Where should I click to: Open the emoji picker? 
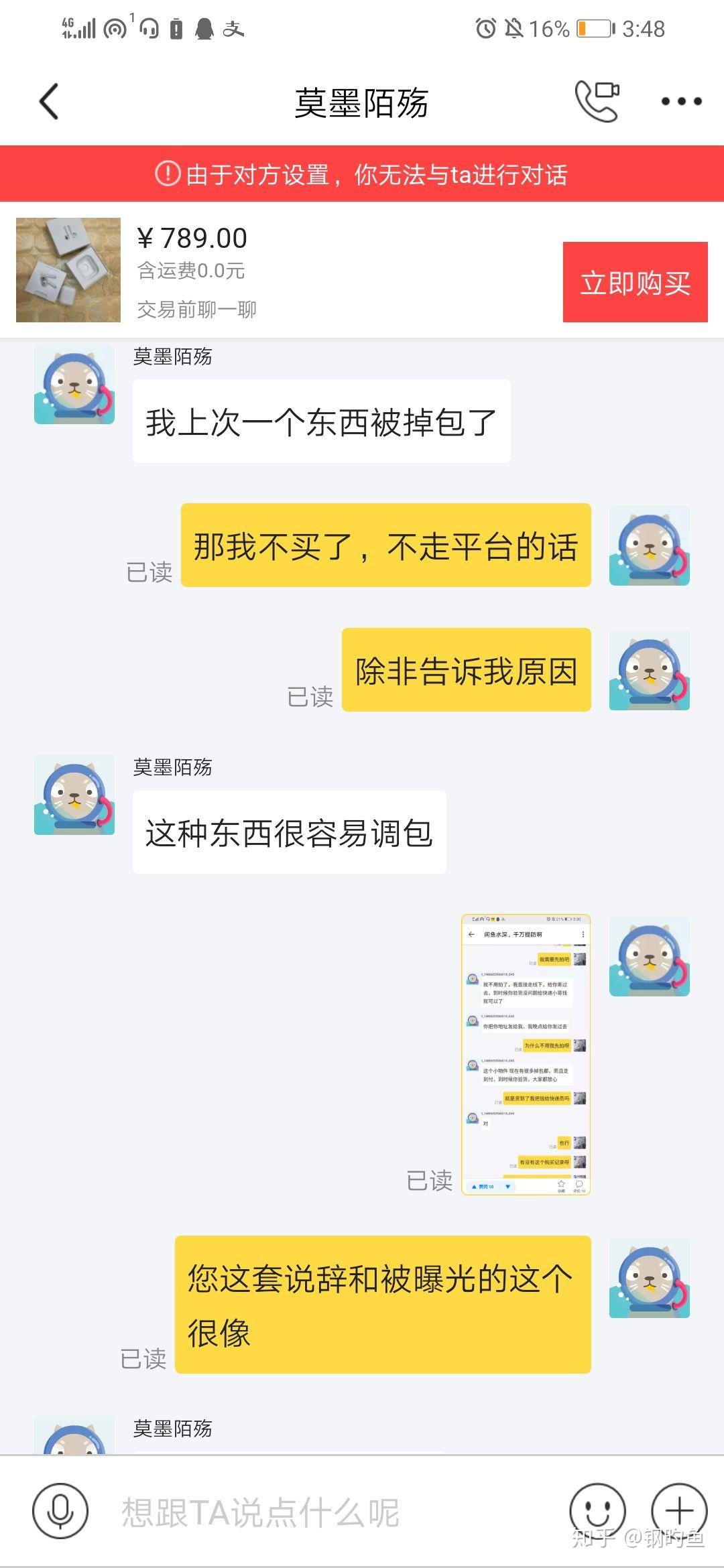tap(597, 1511)
